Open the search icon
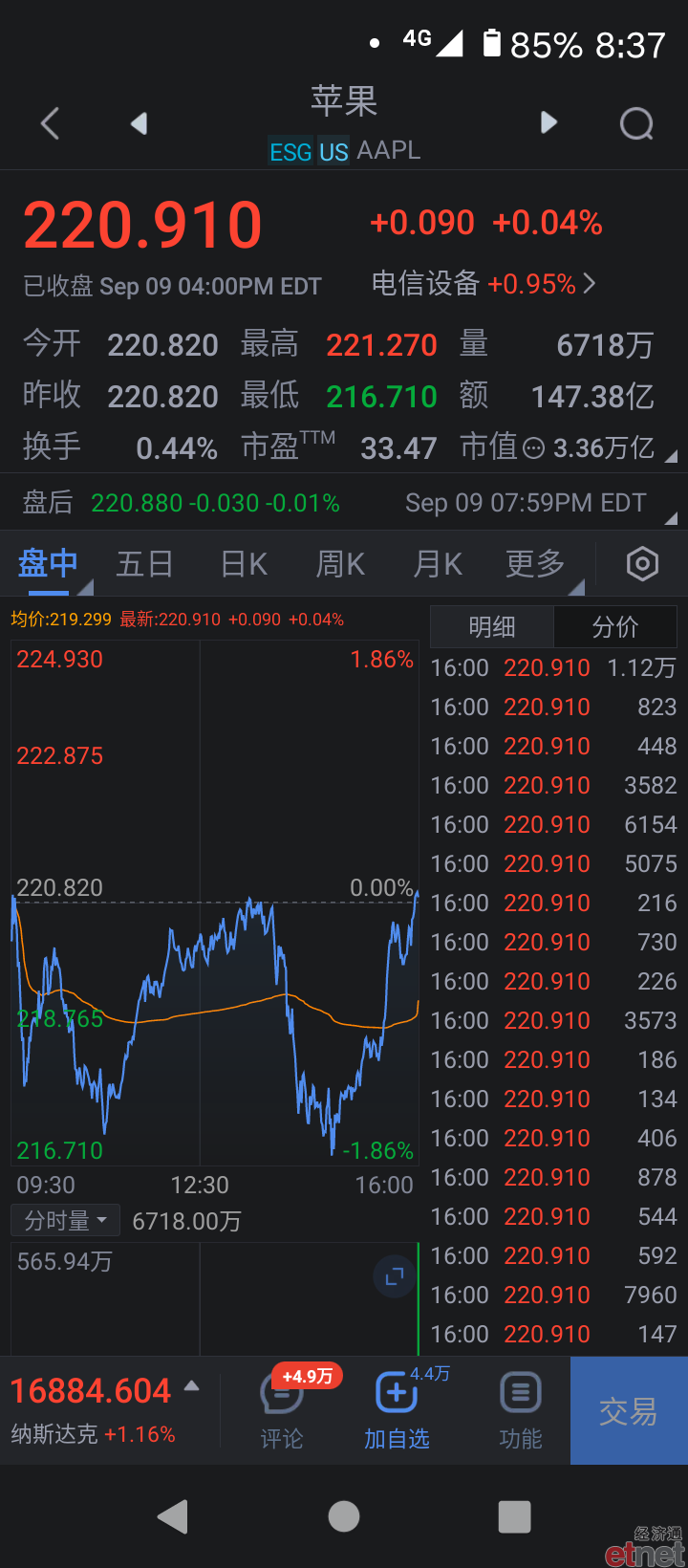The height and width of the screenshot is (1568, 688). tap(636, 123)
